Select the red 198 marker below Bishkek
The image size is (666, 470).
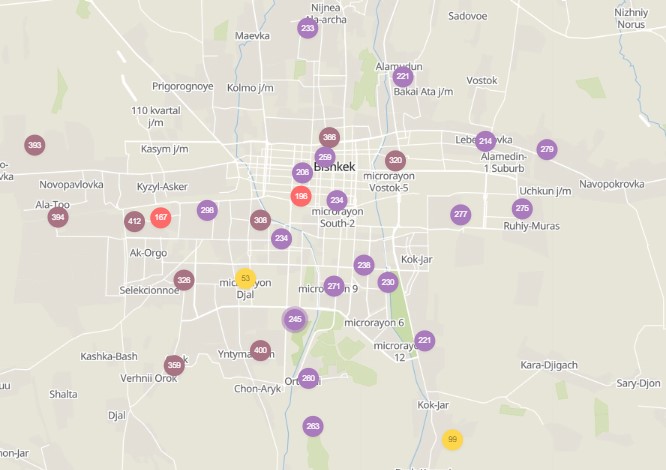click(300, 196)
